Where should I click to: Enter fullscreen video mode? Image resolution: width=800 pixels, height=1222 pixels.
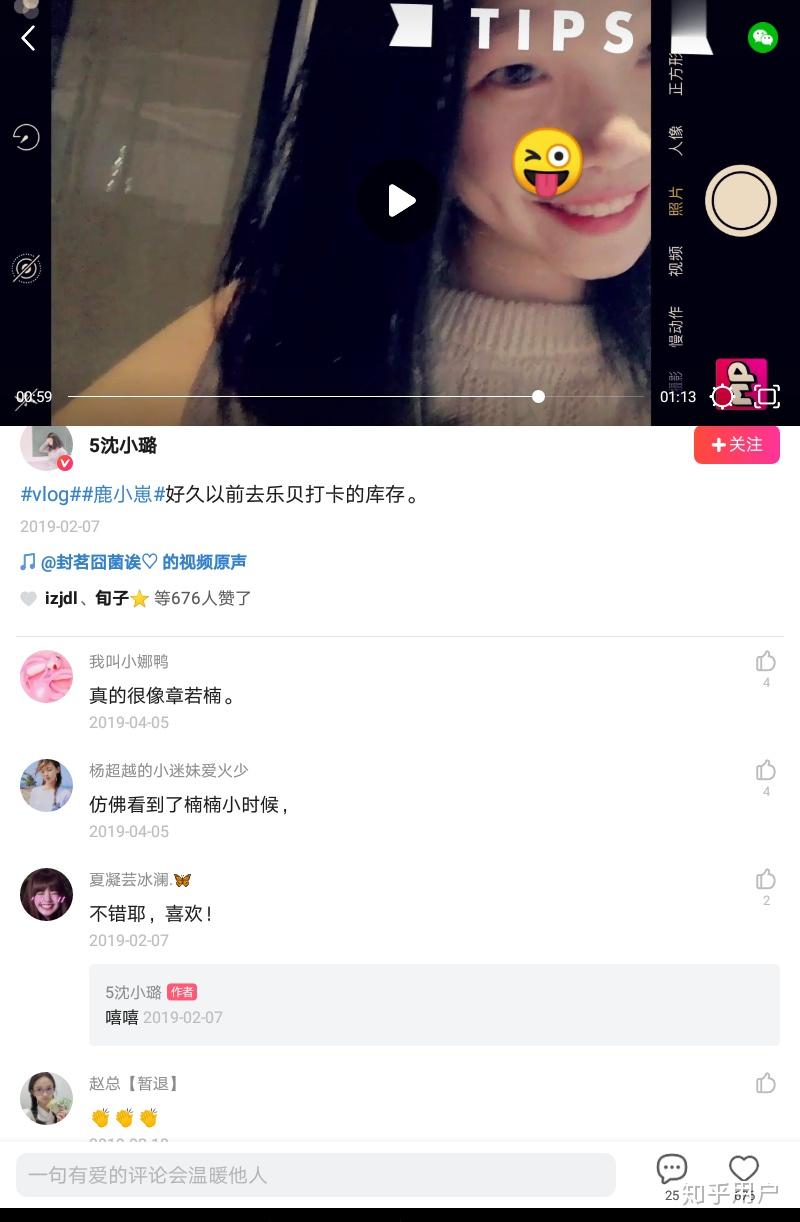[x=767, y=397]
